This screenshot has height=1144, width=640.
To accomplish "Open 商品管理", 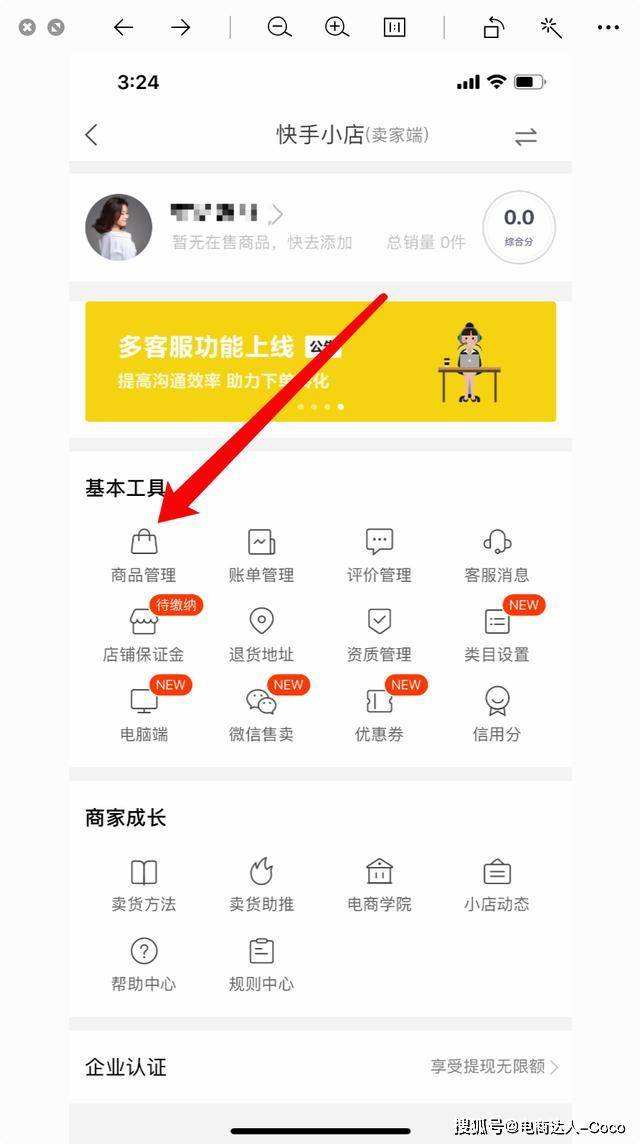I will (144, 554).
